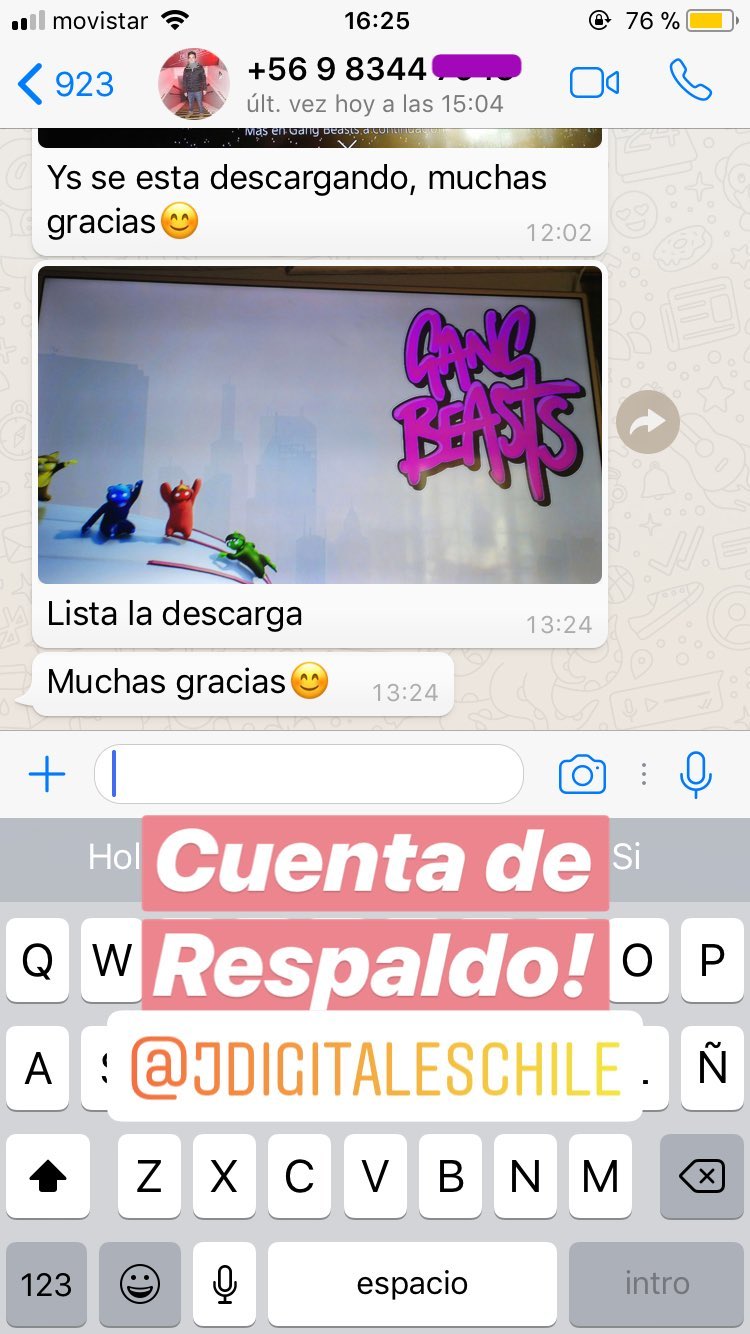
Task: Tap the plus attach button
Action: click(x=47, y=774)
